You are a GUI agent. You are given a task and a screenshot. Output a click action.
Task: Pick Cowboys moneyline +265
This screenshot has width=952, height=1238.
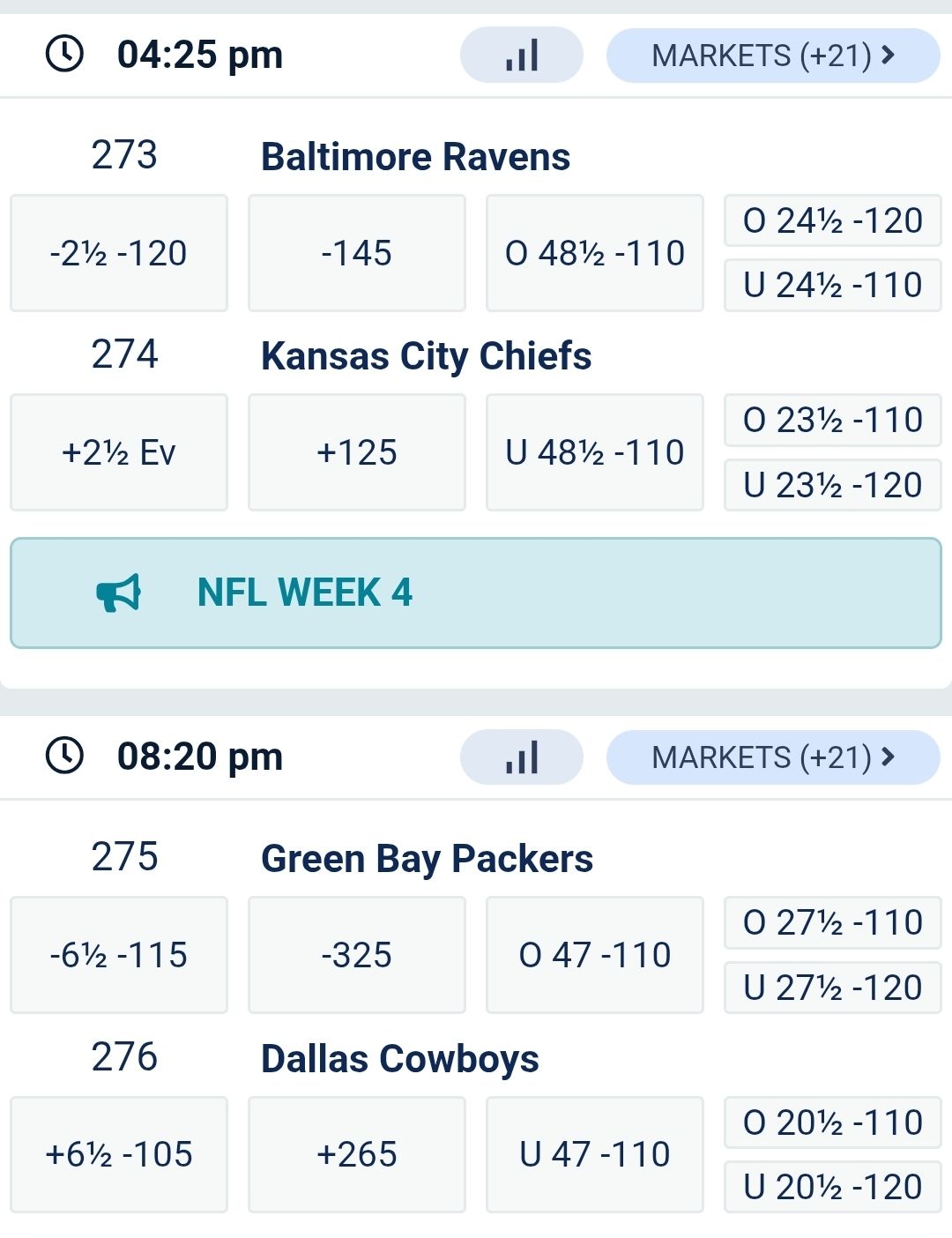pyautogui.click(x=356, y=1155)
